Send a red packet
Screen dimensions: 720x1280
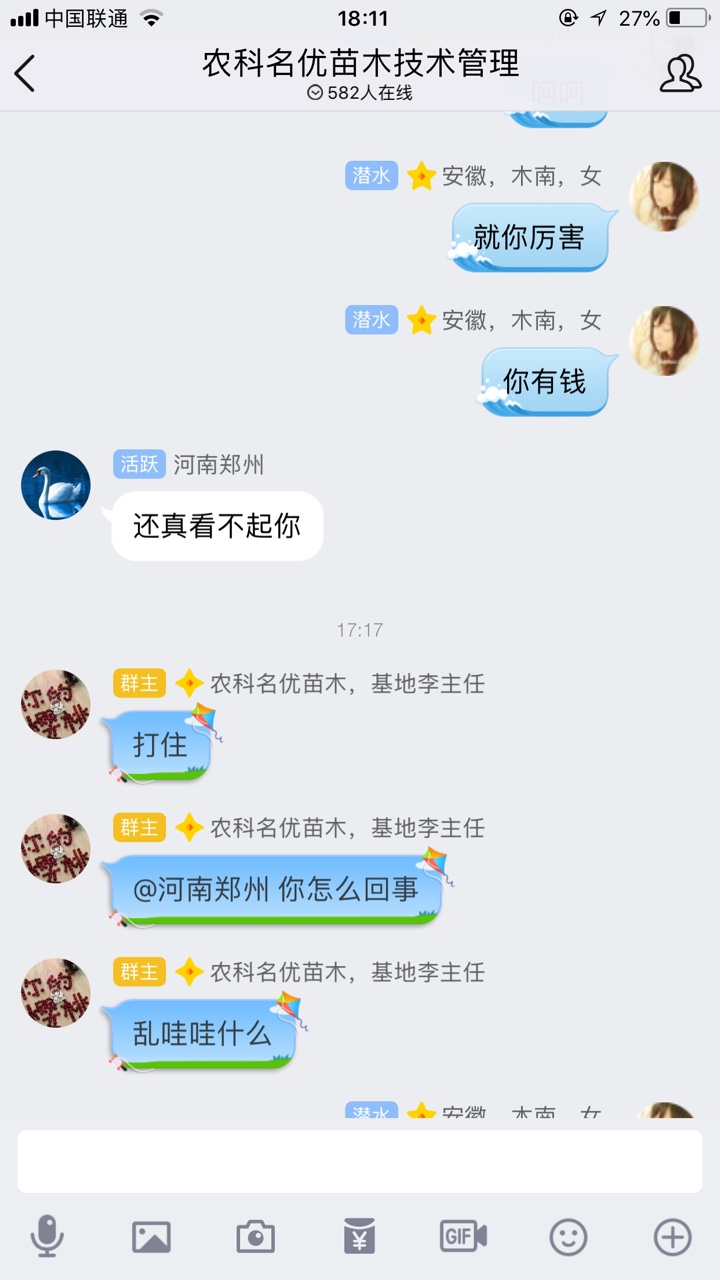359,1237
